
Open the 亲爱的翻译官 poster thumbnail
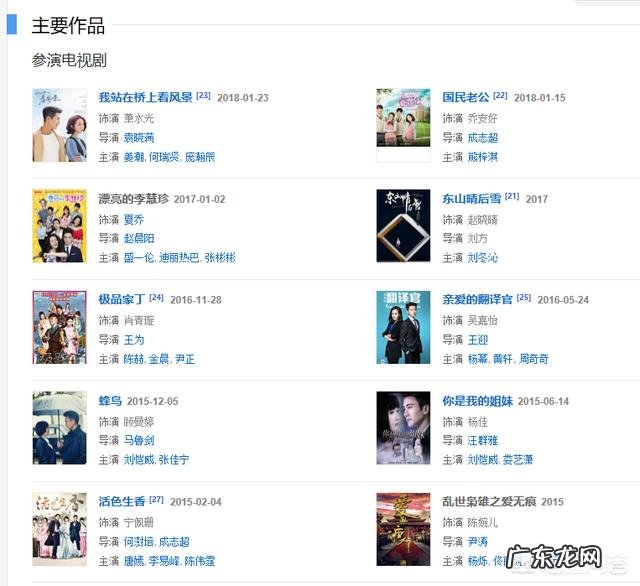pos(403,327)
